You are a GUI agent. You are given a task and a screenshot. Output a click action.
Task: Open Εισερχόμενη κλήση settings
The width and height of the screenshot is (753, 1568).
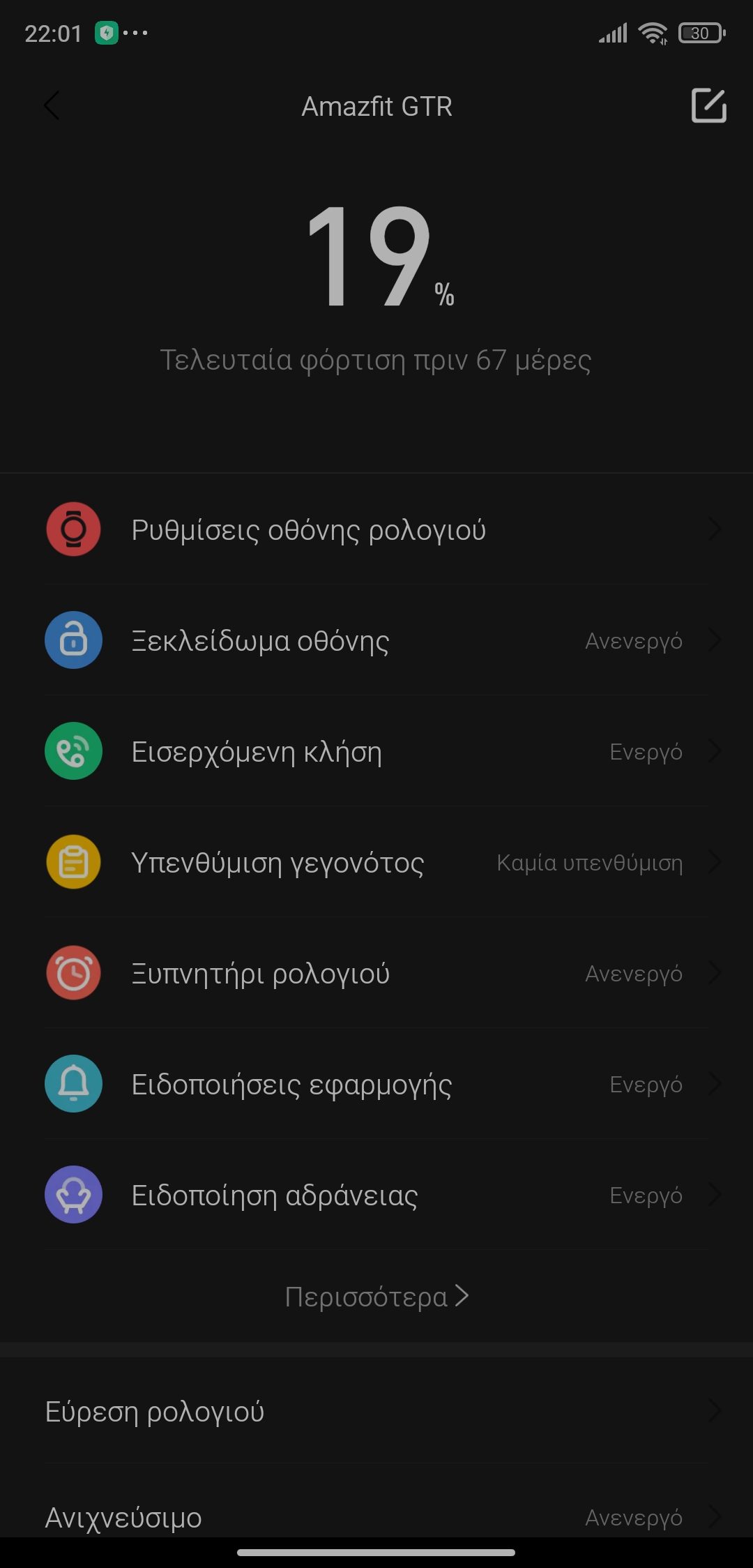376,751
